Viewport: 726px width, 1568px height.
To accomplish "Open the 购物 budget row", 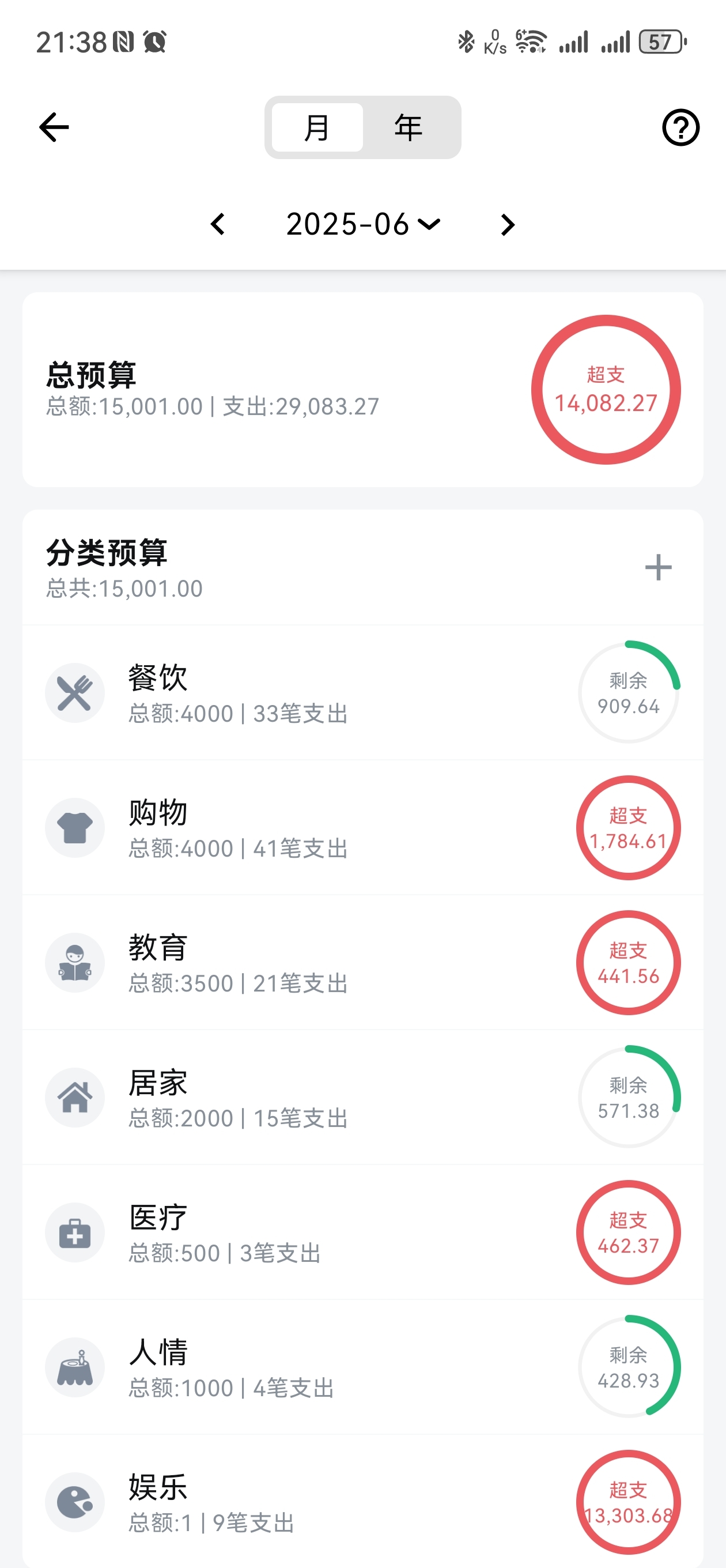I will (362, 828).
